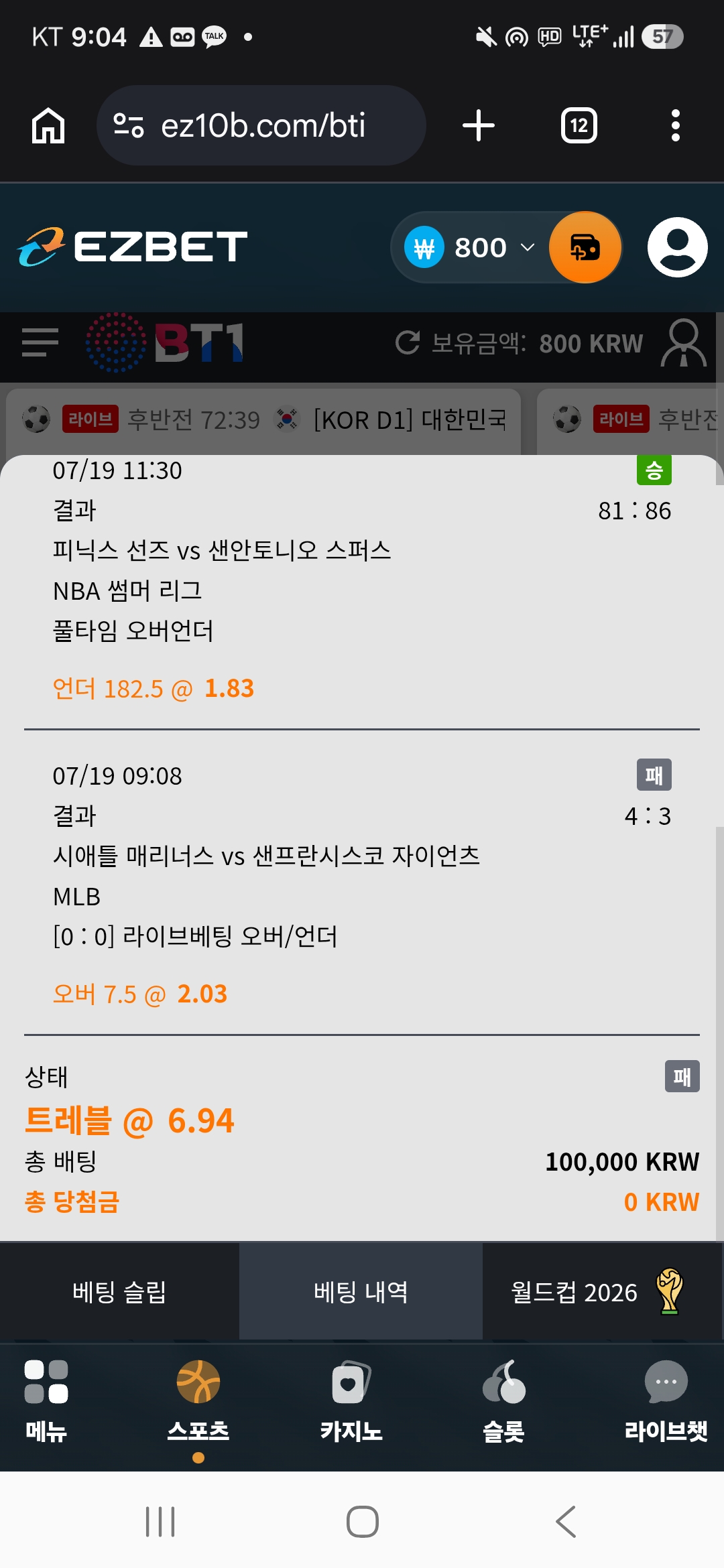Go to the 슬롯 section
Screen dimensions: 724x1568
click(x=503, y=1400)
